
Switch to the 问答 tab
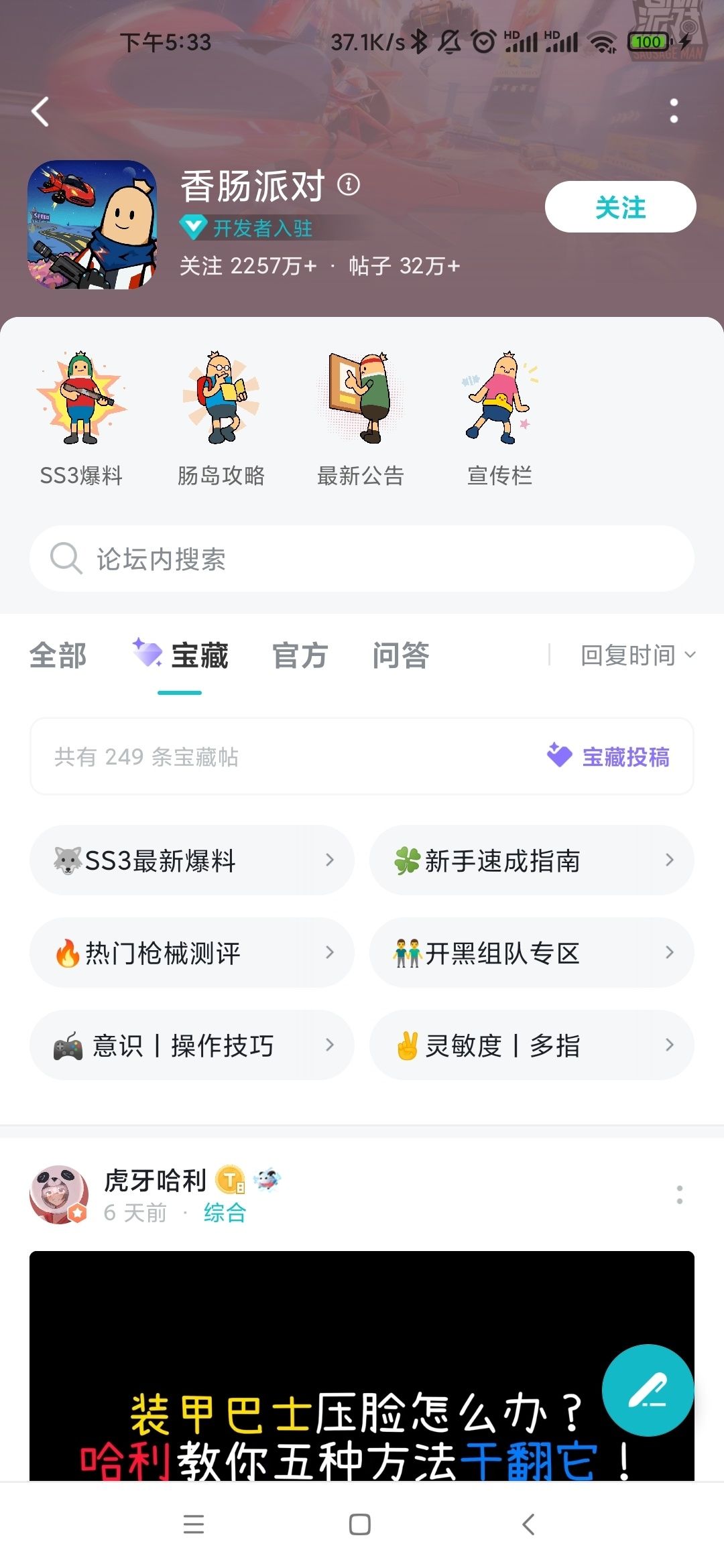(400, 655)
